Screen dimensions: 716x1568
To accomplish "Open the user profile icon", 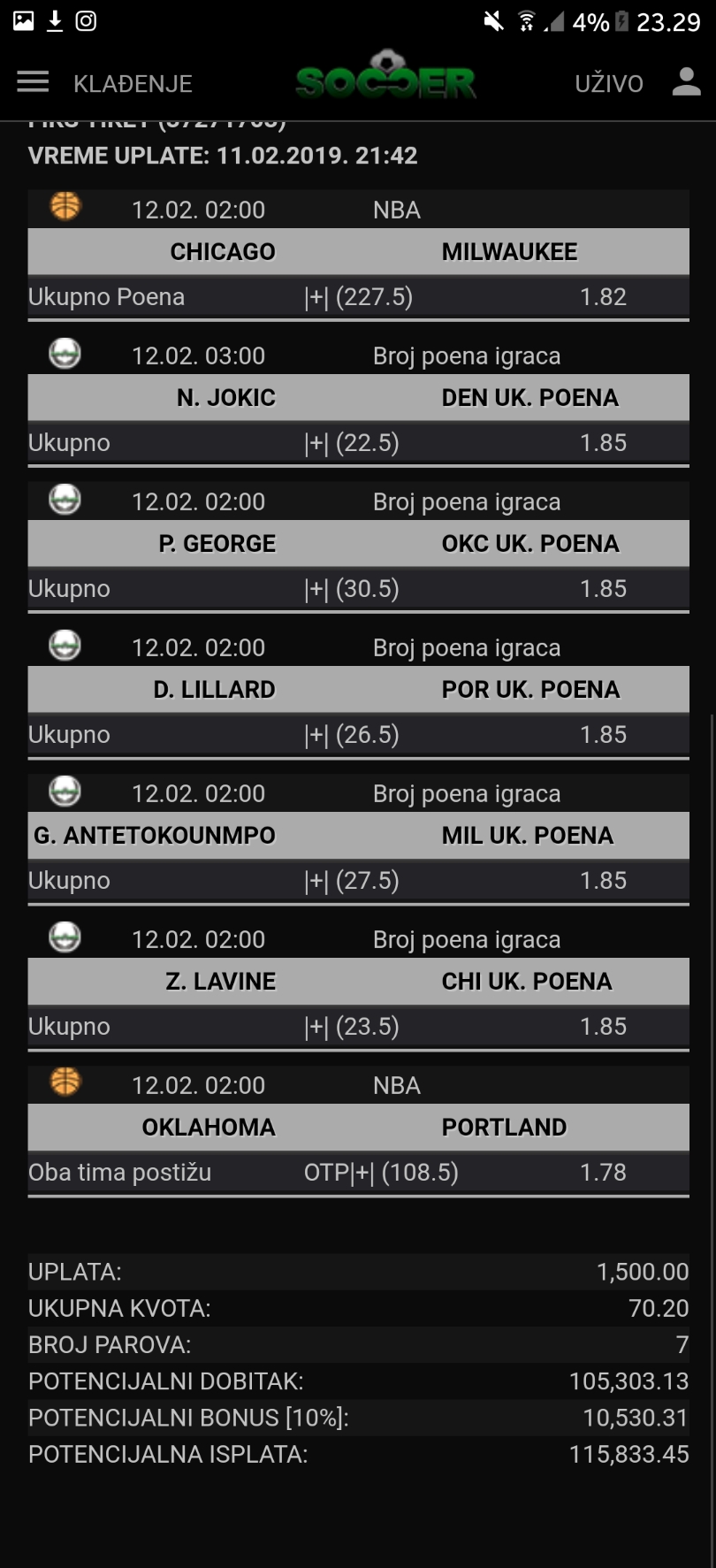I will pyautogui.click(x=686, y=82).
